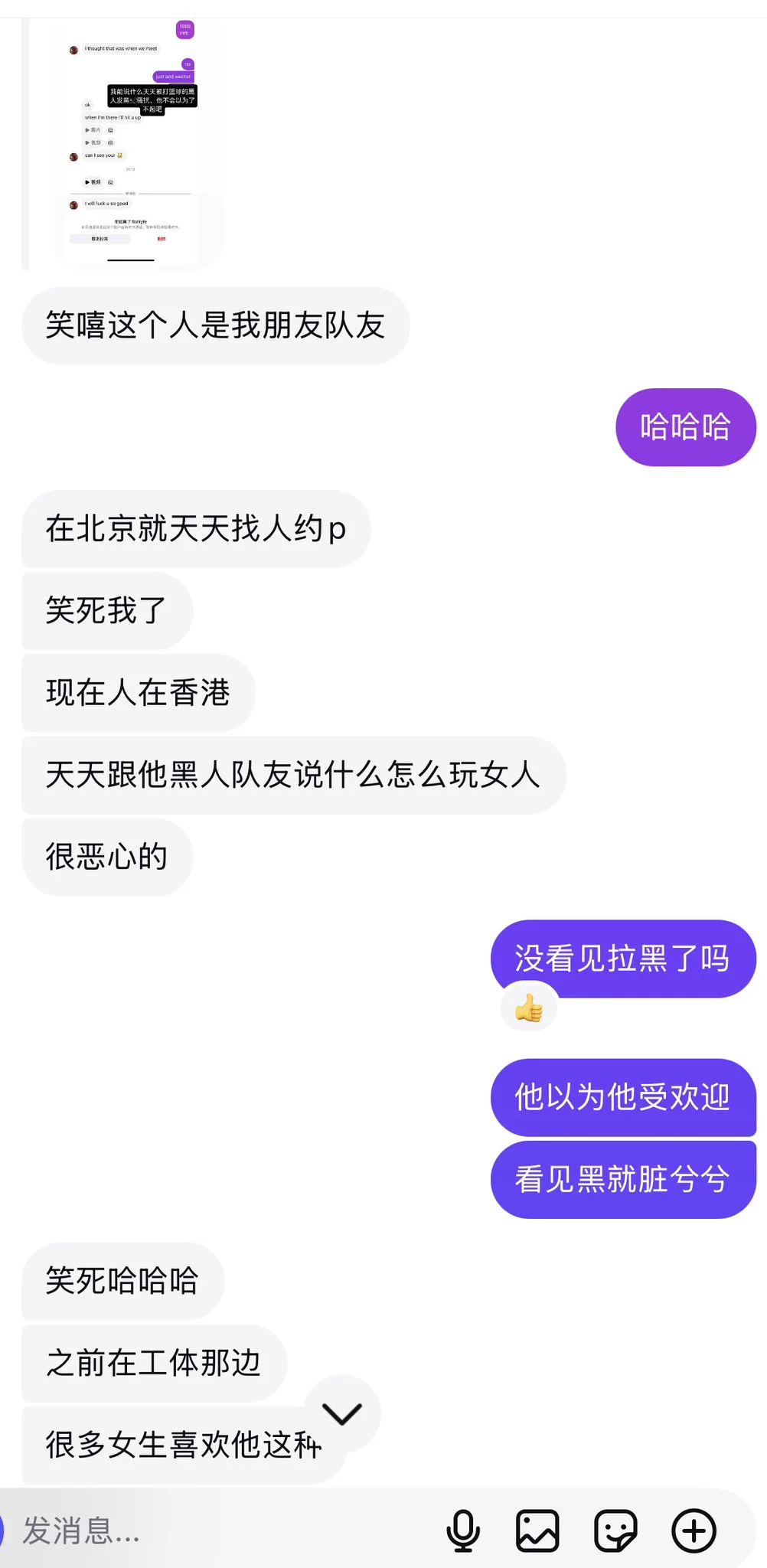
Task: Record a voice message with the microphone
Action: (463, 1530)
